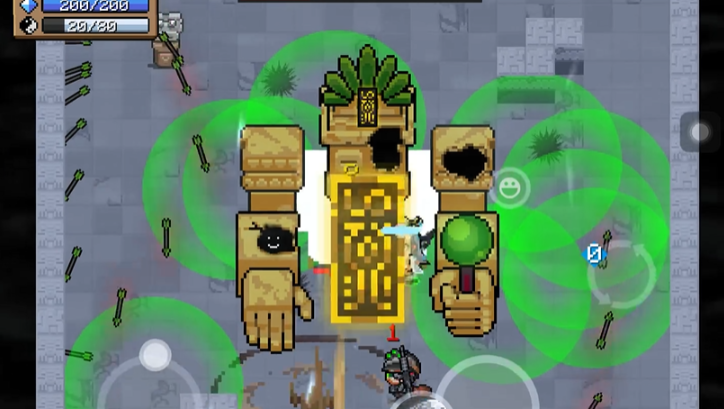Hit the large attack button

487,390
